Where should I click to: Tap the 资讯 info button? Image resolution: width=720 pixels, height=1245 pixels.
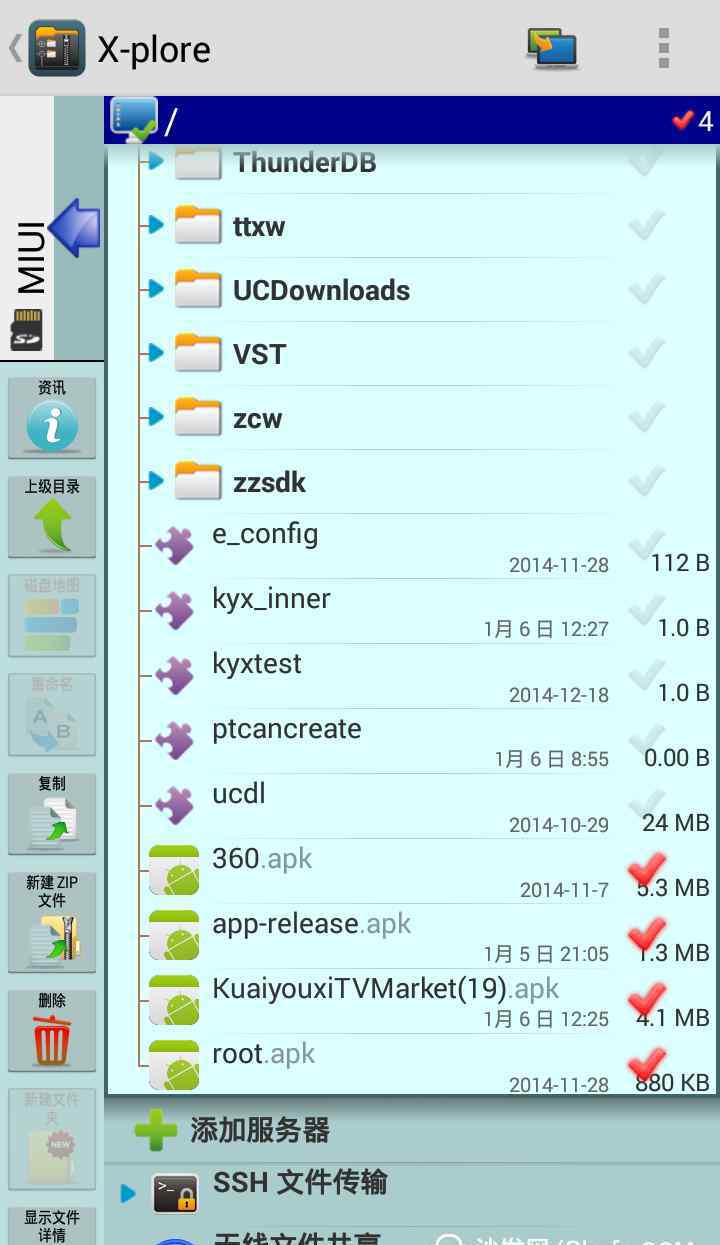[x=52, y=417]
